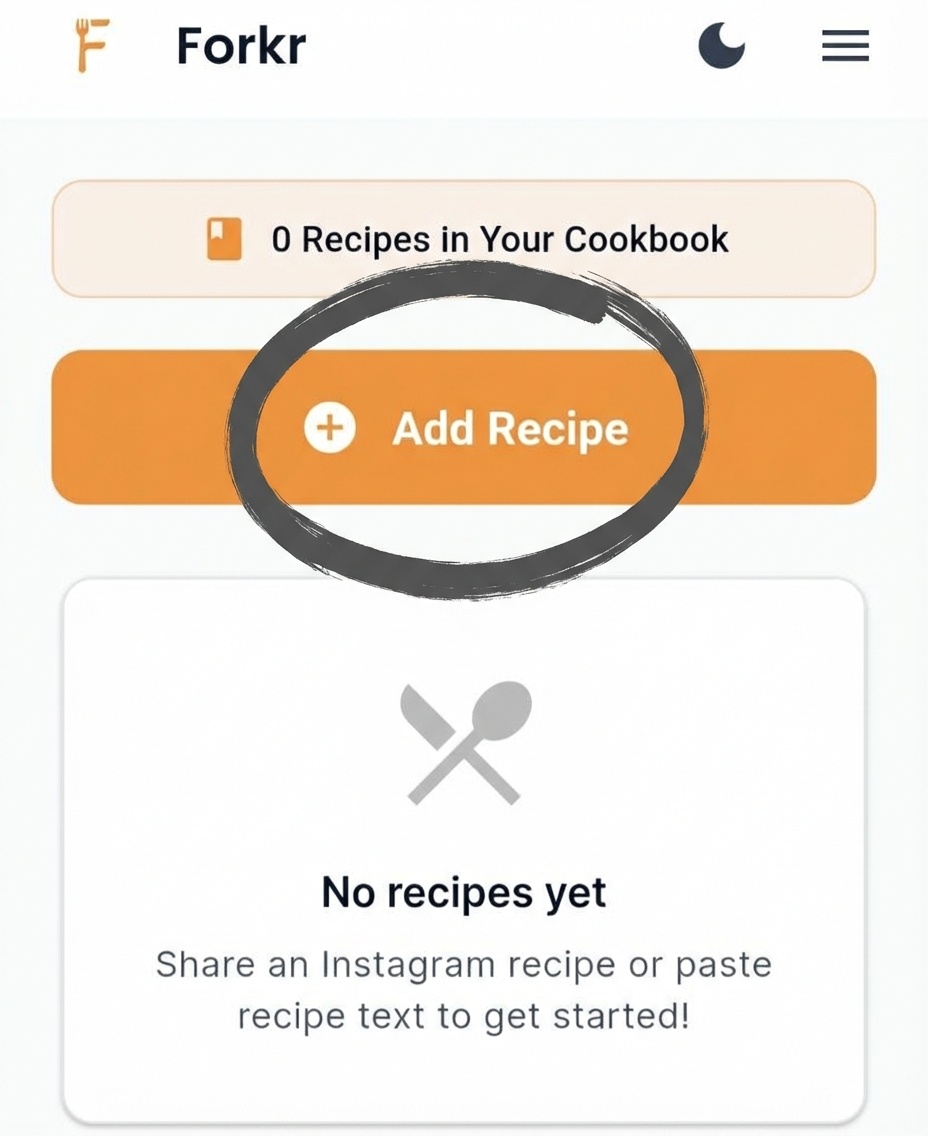This screenshot has width=928, height=1136.
Task: Add a new recipe
Action: coord(464,428)
